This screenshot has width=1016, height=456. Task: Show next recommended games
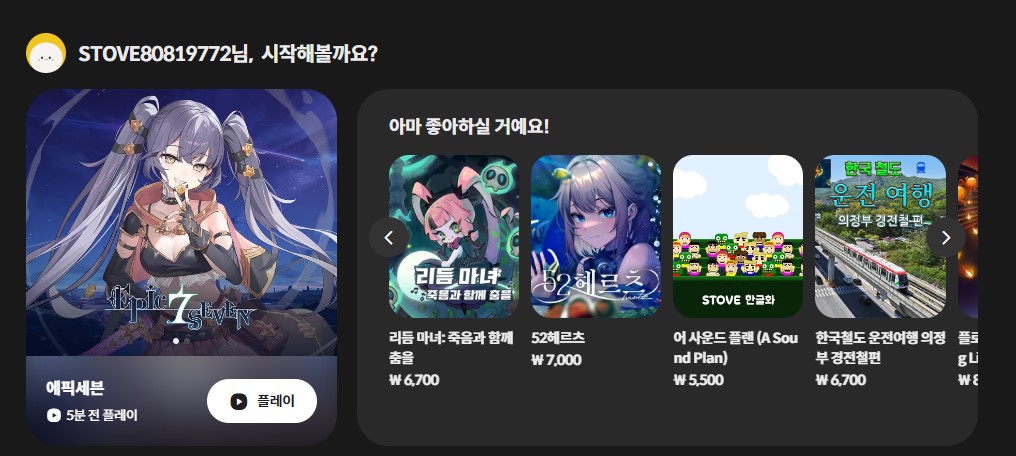click(x=945, y=237)
